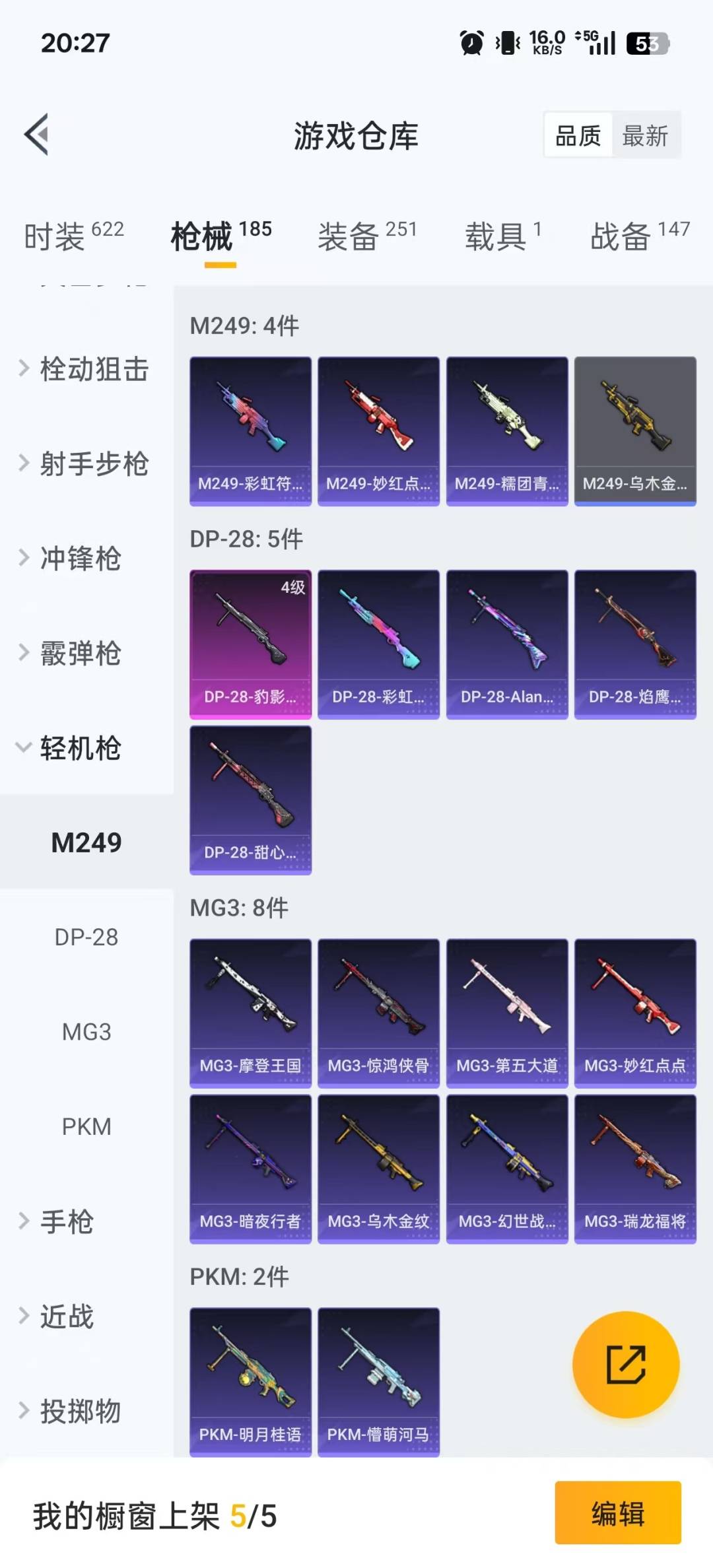Viewport: 713px width, 1568px height.
Task: Expand the 手枪 category
Action: (x=66, y=1221)
